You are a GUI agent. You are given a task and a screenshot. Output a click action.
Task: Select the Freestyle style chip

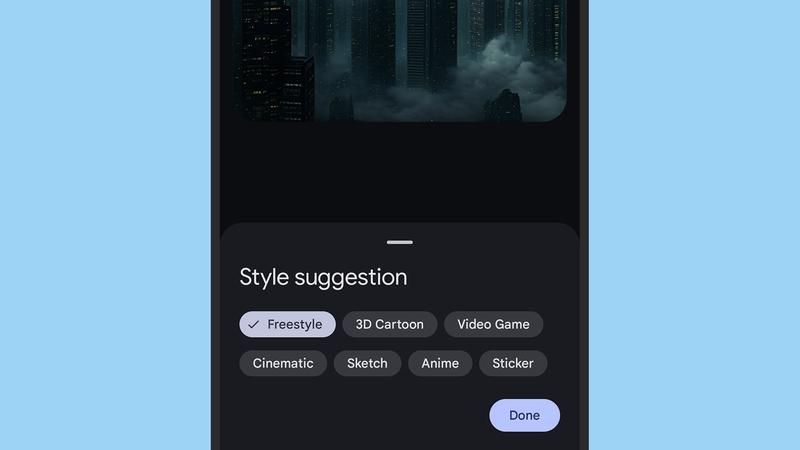pos(287,324)
